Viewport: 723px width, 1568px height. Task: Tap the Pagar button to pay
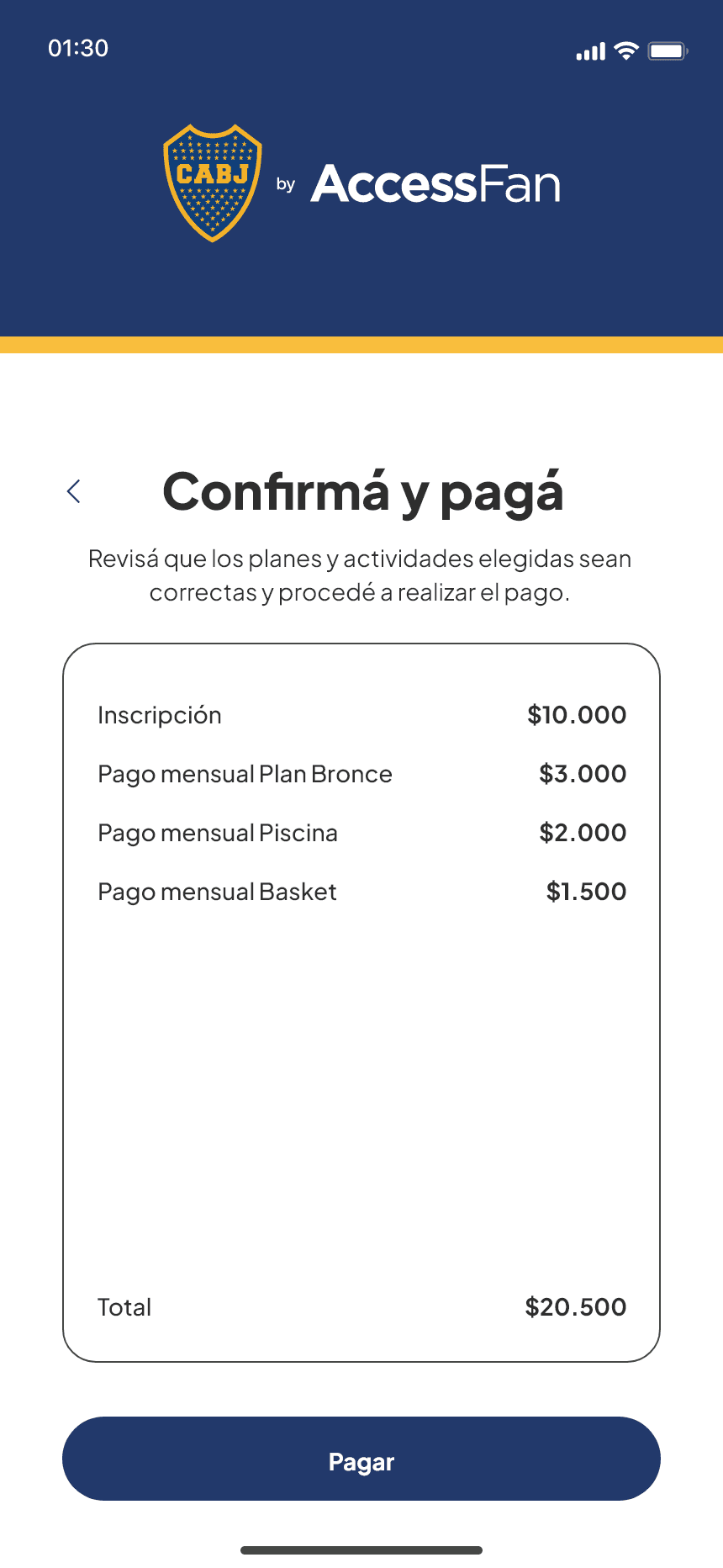click(361, 1459)
